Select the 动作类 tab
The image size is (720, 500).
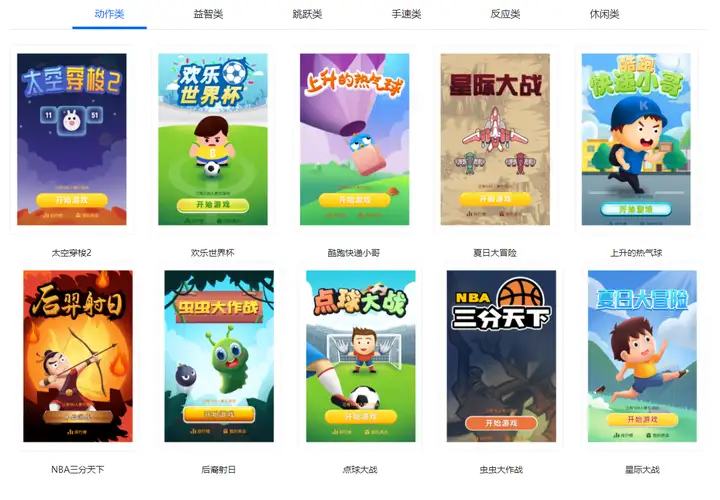(x=109, y=14)
